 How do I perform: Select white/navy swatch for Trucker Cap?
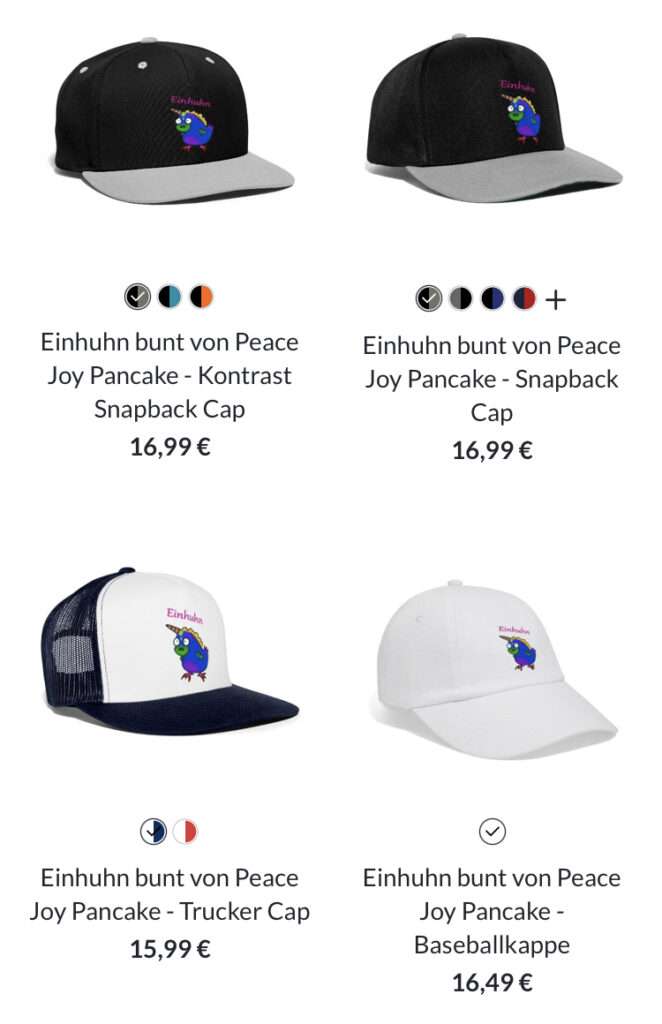[153, 831]
